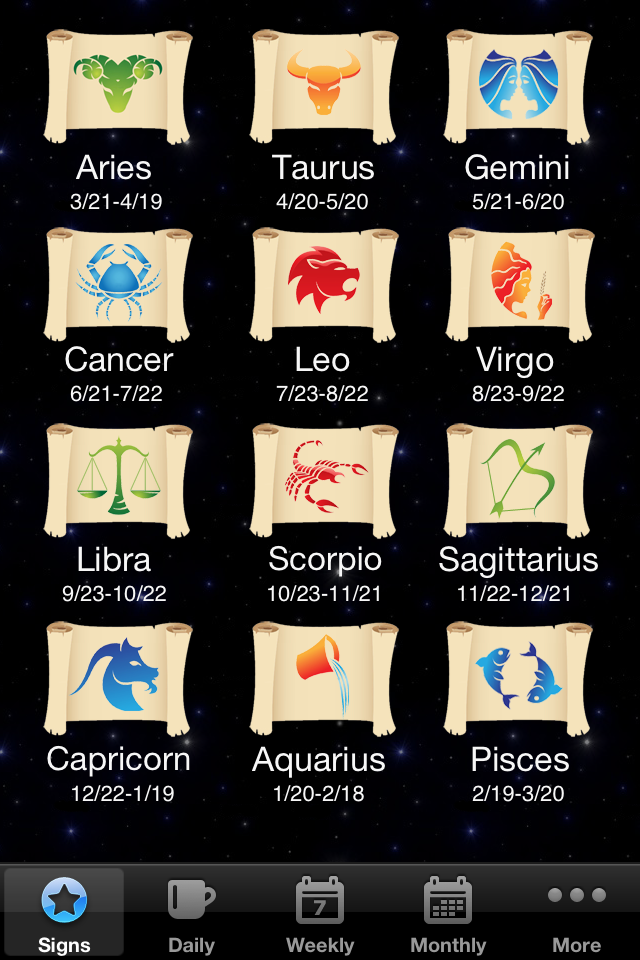The image size is (640, 960).
Task: Show the More tab
Action: [577, 912]
